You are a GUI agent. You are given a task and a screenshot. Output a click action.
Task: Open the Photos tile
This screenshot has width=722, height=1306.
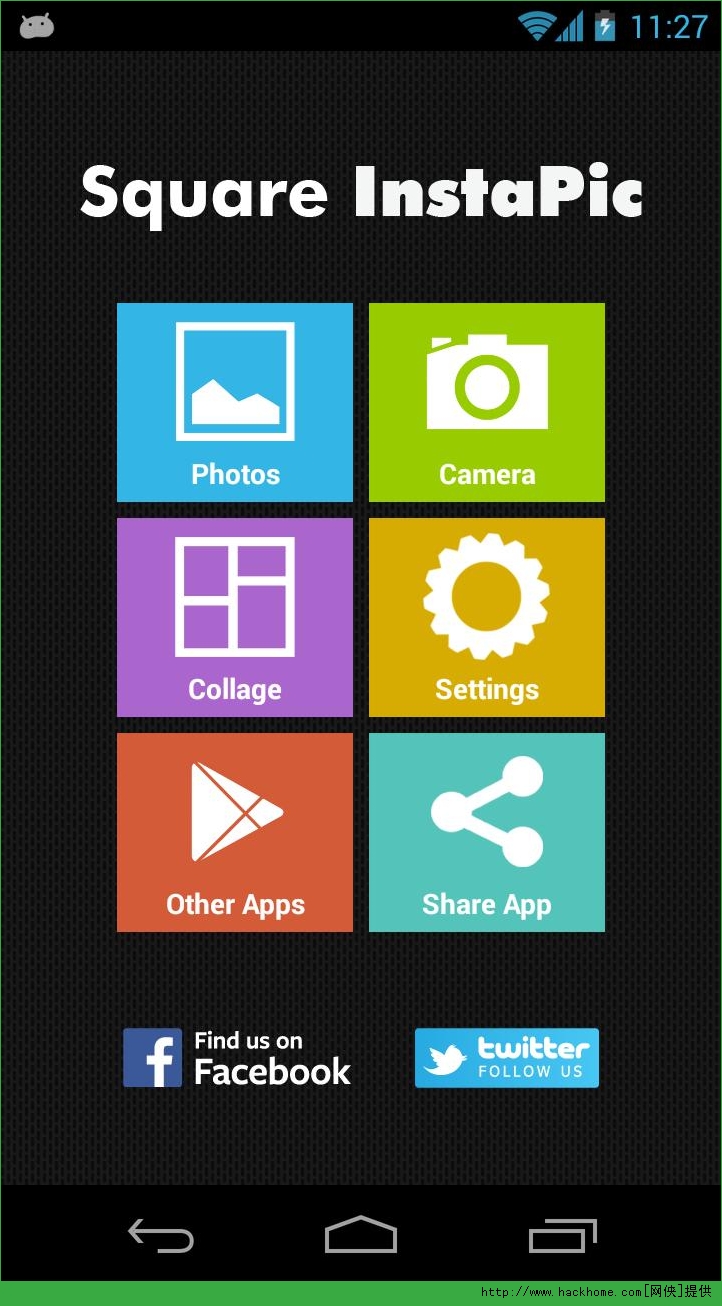pos(235,402)
